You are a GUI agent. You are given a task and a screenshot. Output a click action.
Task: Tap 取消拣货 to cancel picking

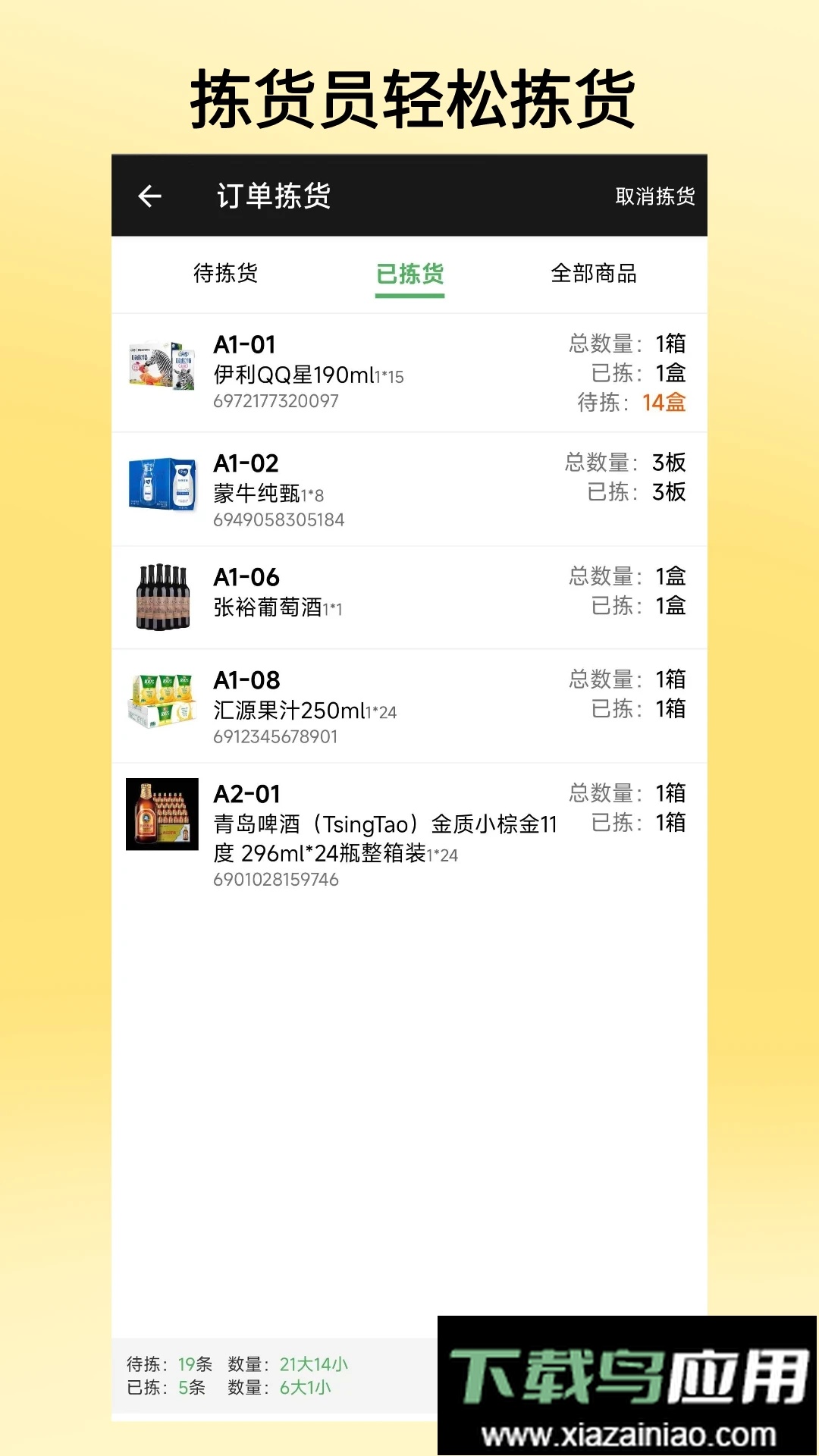pos(657,196)
